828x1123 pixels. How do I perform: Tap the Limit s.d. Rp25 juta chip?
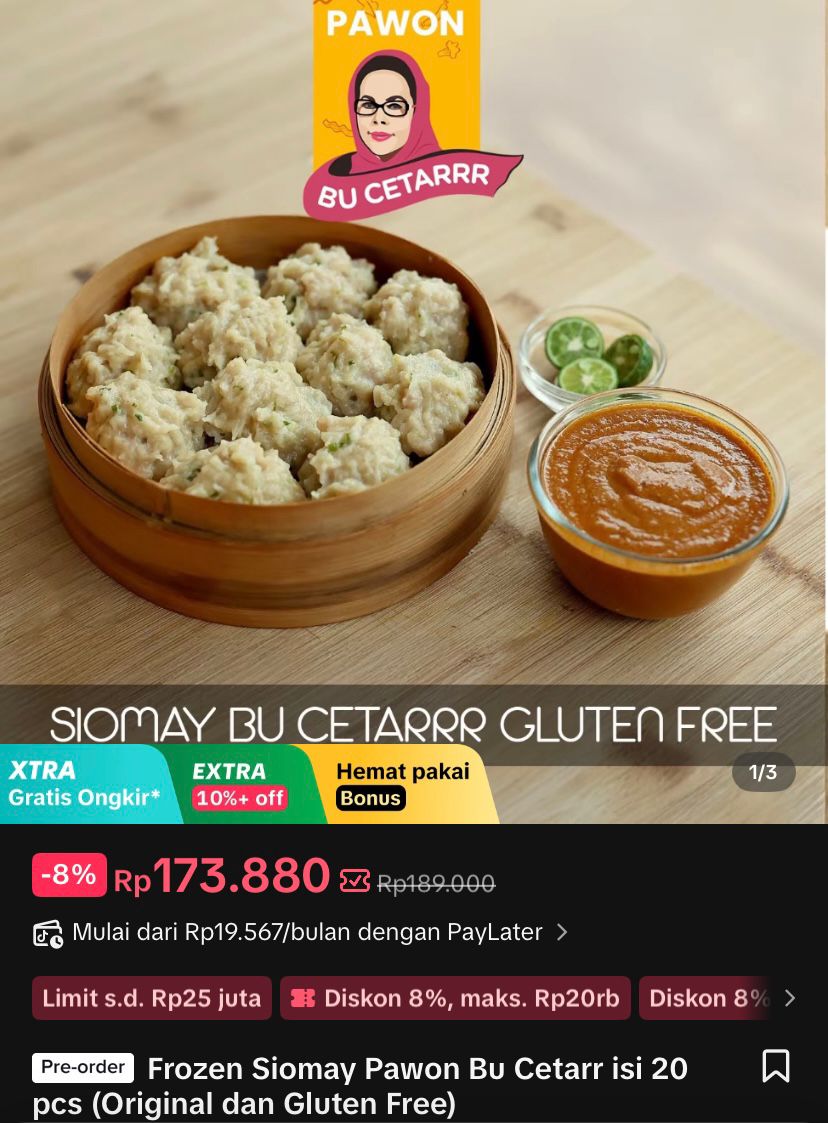coord(152,998)
